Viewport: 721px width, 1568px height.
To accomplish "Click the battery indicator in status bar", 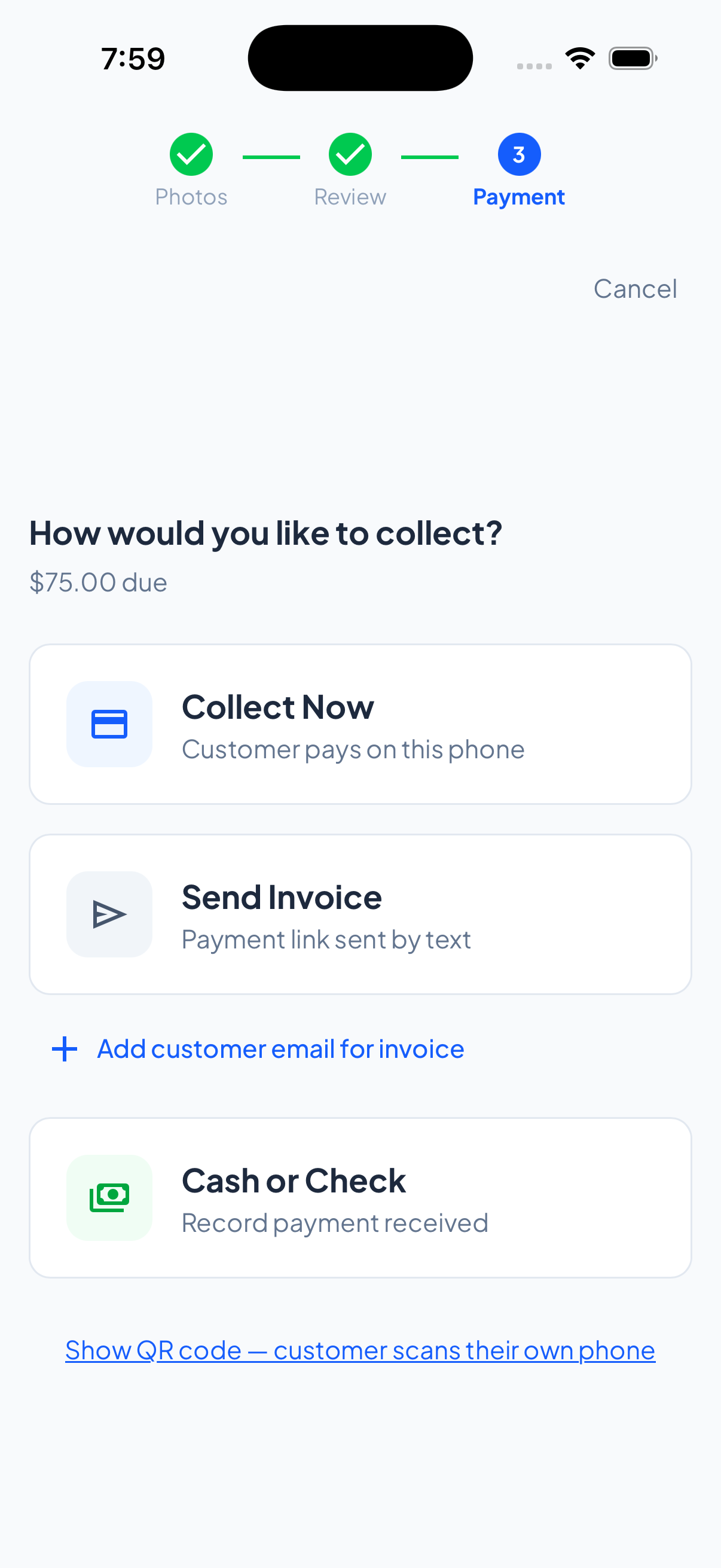I will click(633, 57).
